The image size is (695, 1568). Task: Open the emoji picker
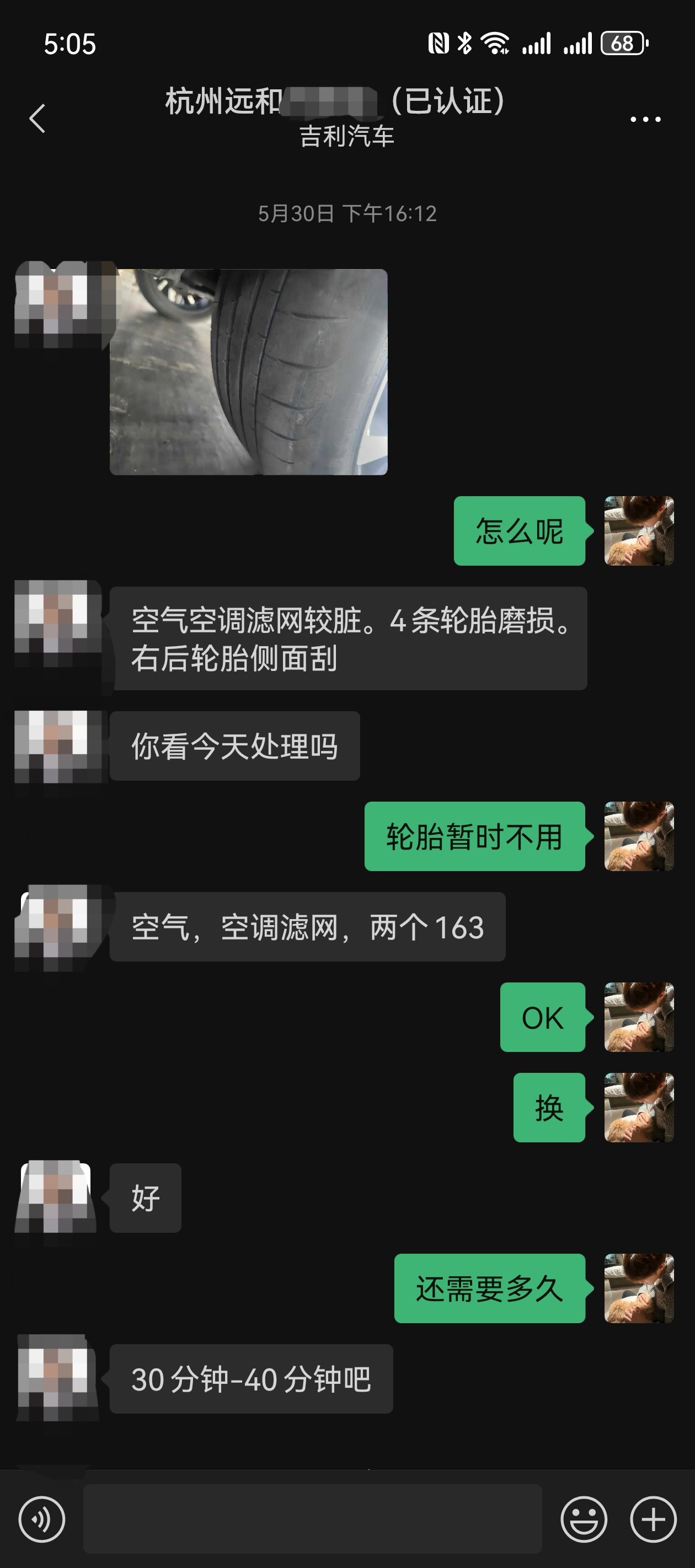pos(584,1519)
